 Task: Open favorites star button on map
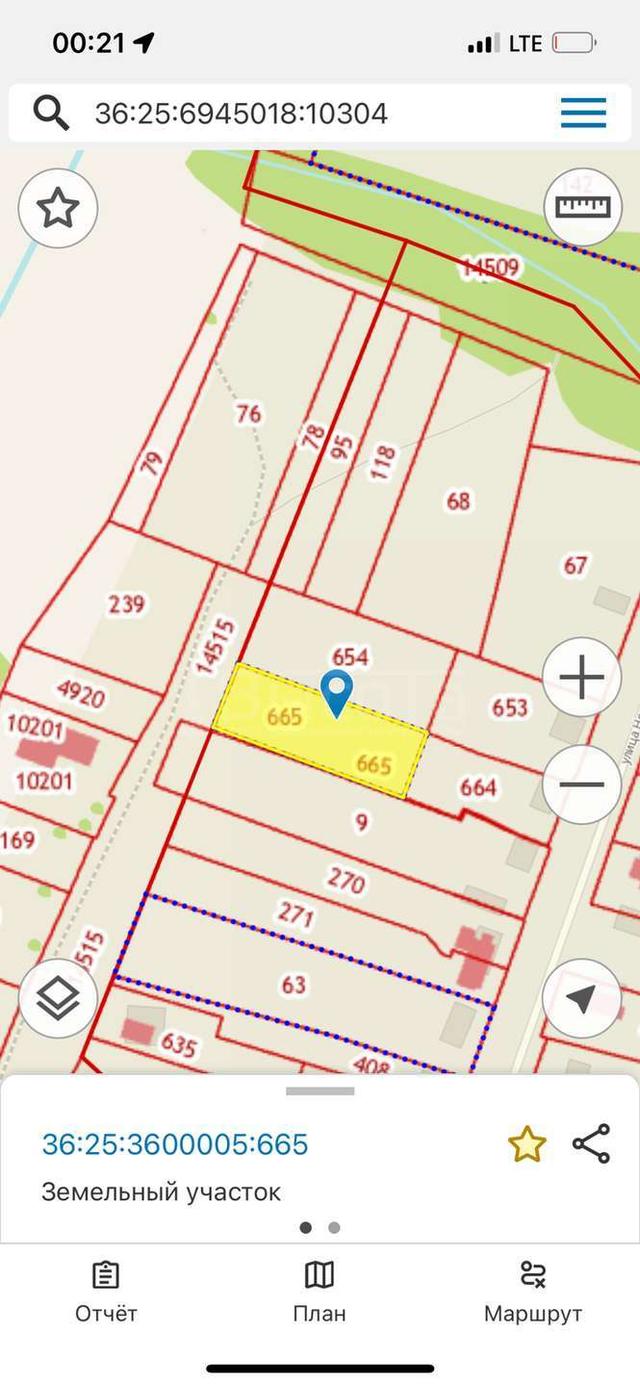tap(58, 209)
